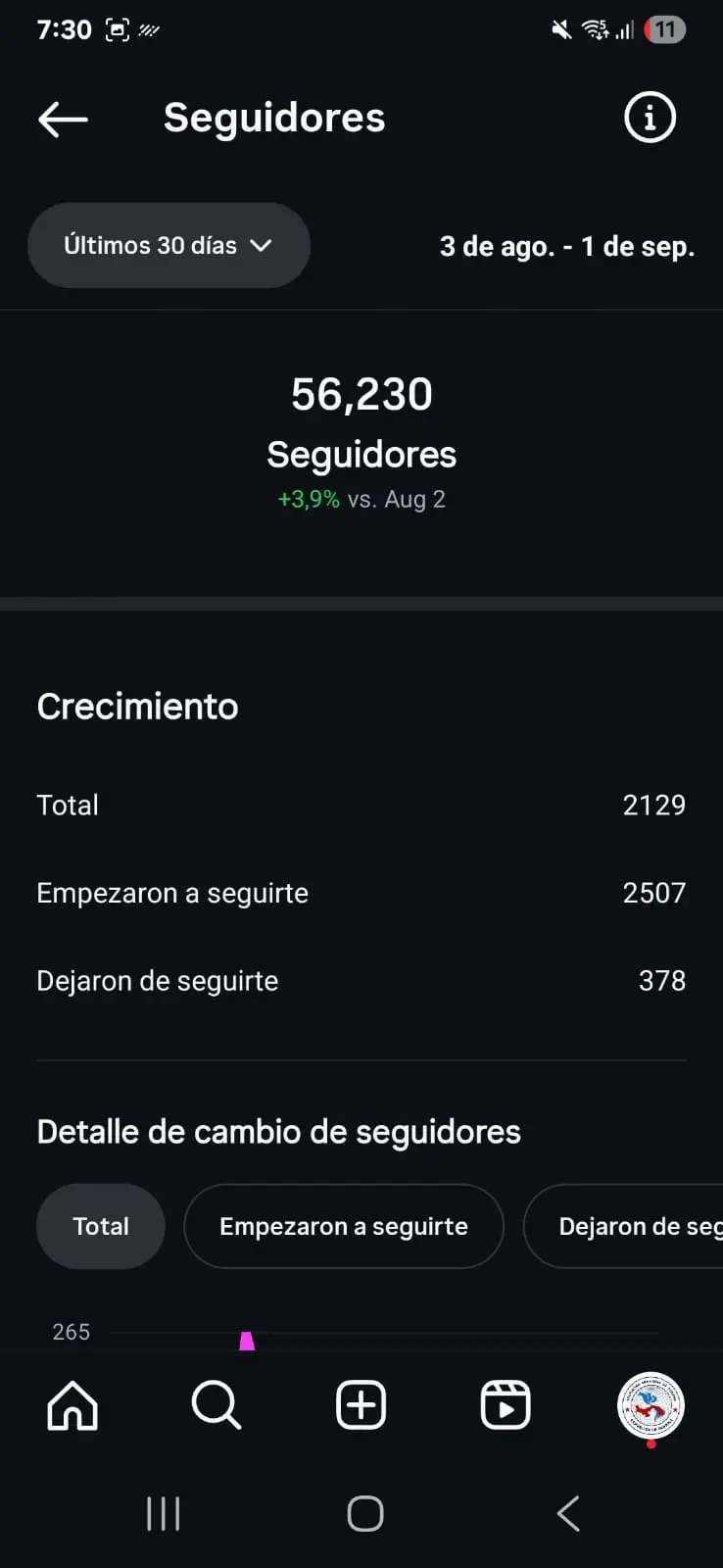723x1568 pixels.
Task: Open the home feed tab
Action: point(72,1406)
